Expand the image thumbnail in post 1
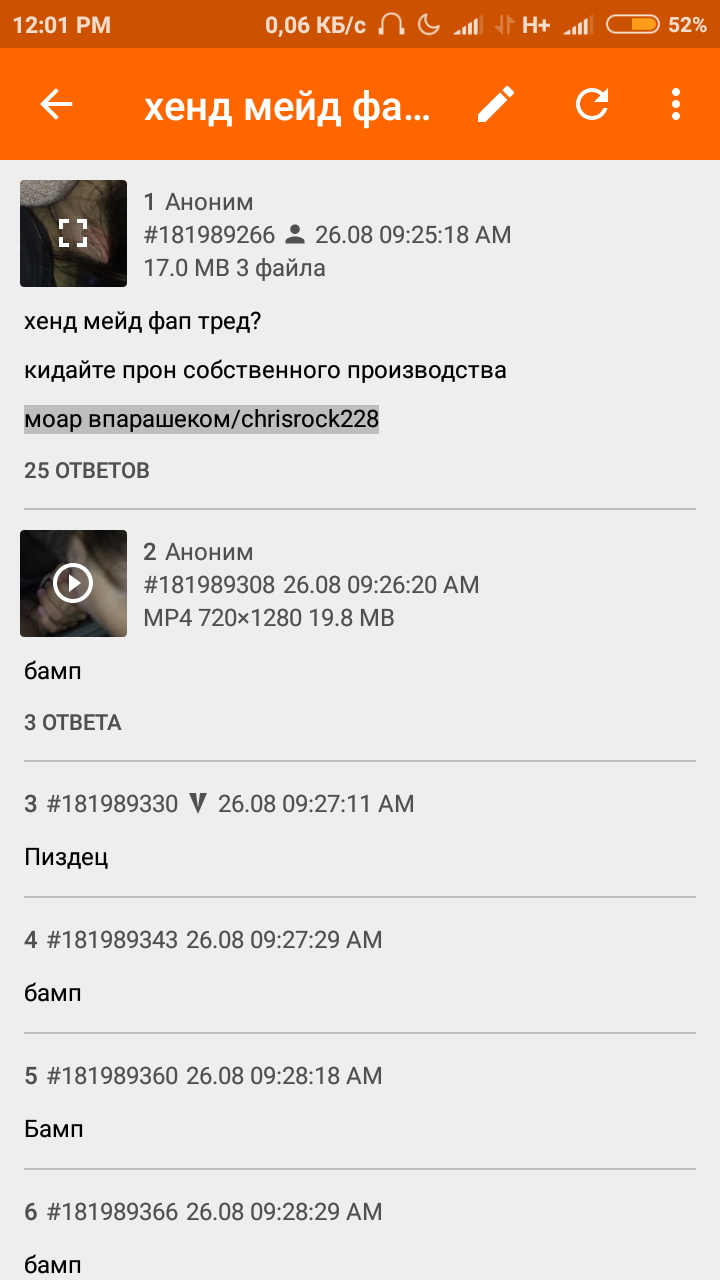Screen dimensions: 720x1280 pyautogui.click(x=73, y=233)
